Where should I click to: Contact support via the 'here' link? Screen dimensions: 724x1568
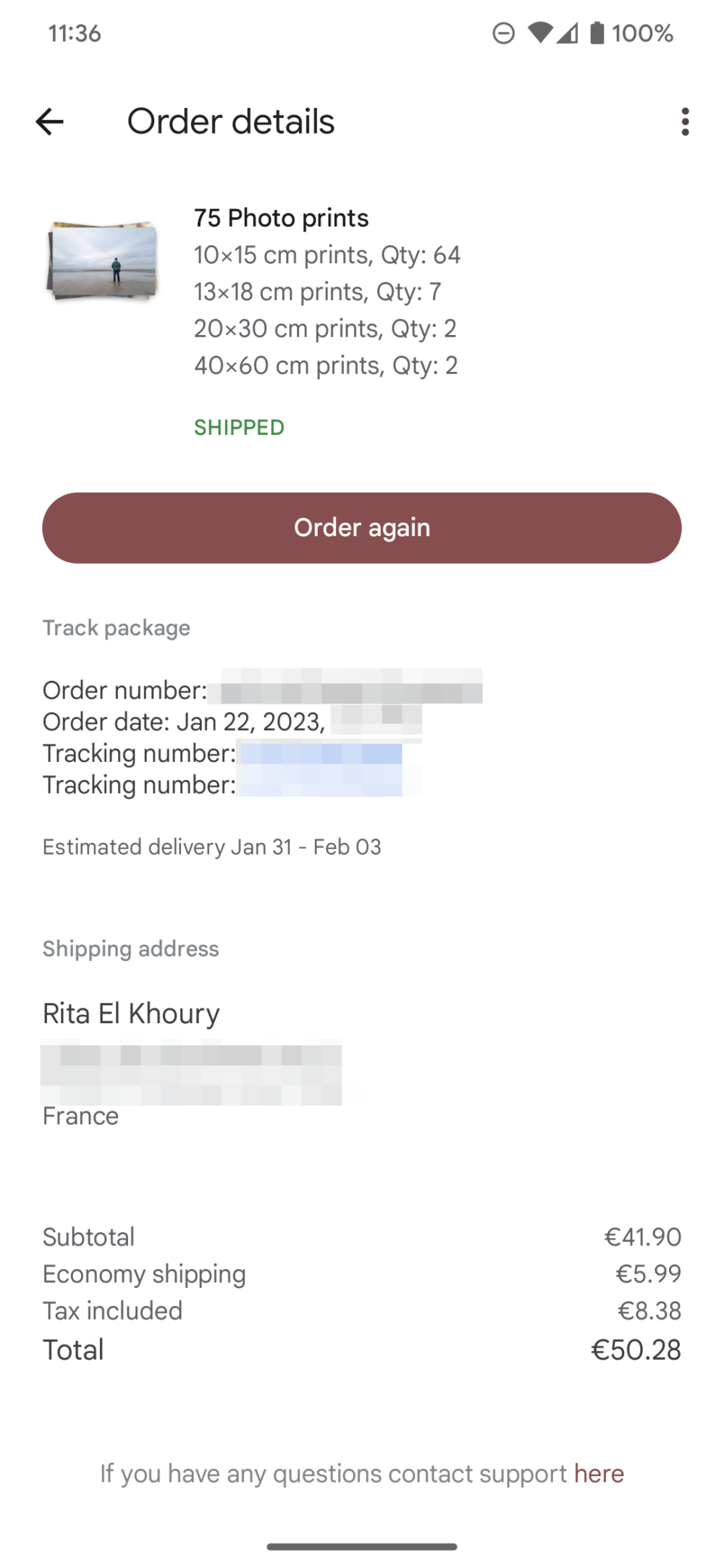599,1473
